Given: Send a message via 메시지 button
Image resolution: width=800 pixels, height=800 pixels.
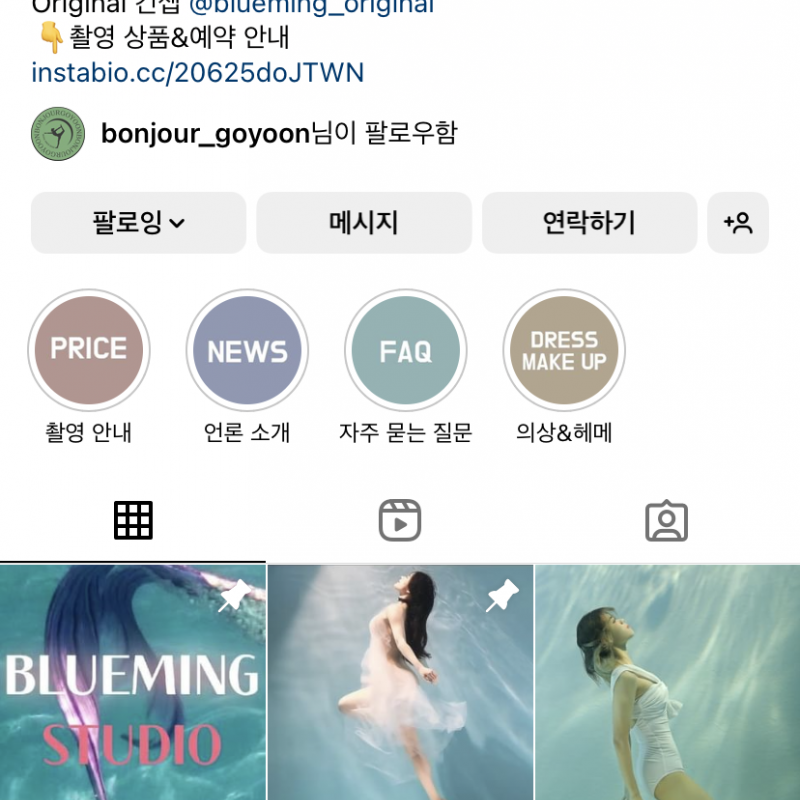Looking at the screenshot, I should pos(364,223).
